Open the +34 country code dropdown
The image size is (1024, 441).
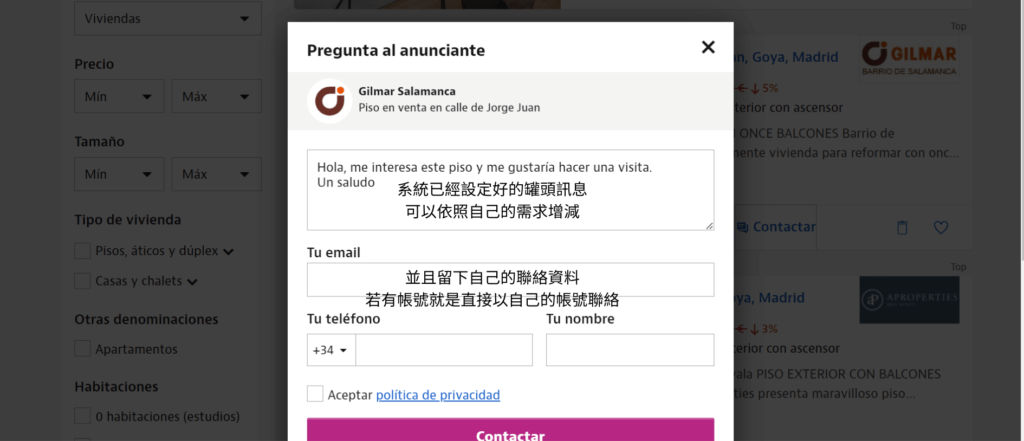point(330,350)
